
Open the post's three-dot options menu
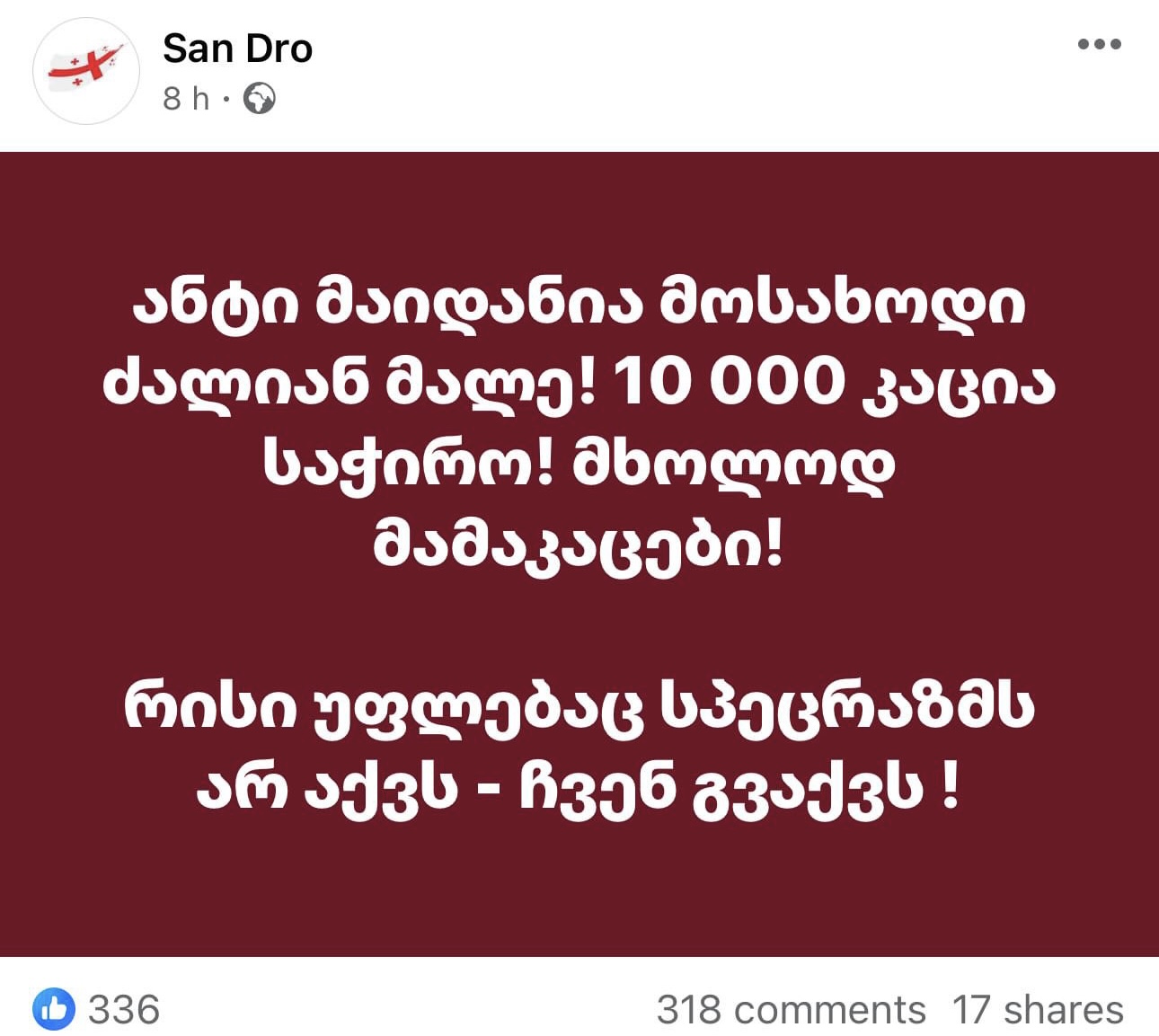(1099, 44)
